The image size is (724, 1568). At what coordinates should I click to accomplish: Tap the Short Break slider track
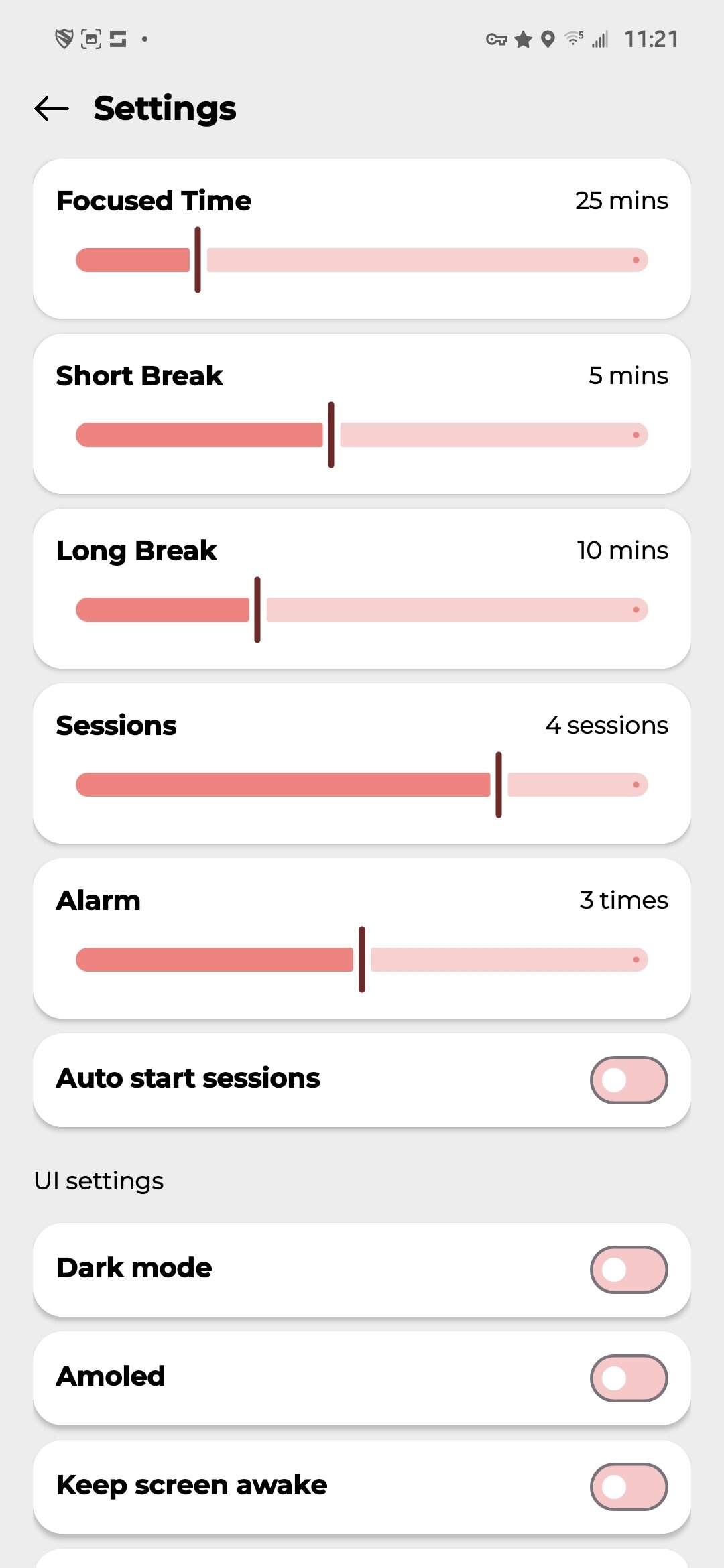[362, 435]
